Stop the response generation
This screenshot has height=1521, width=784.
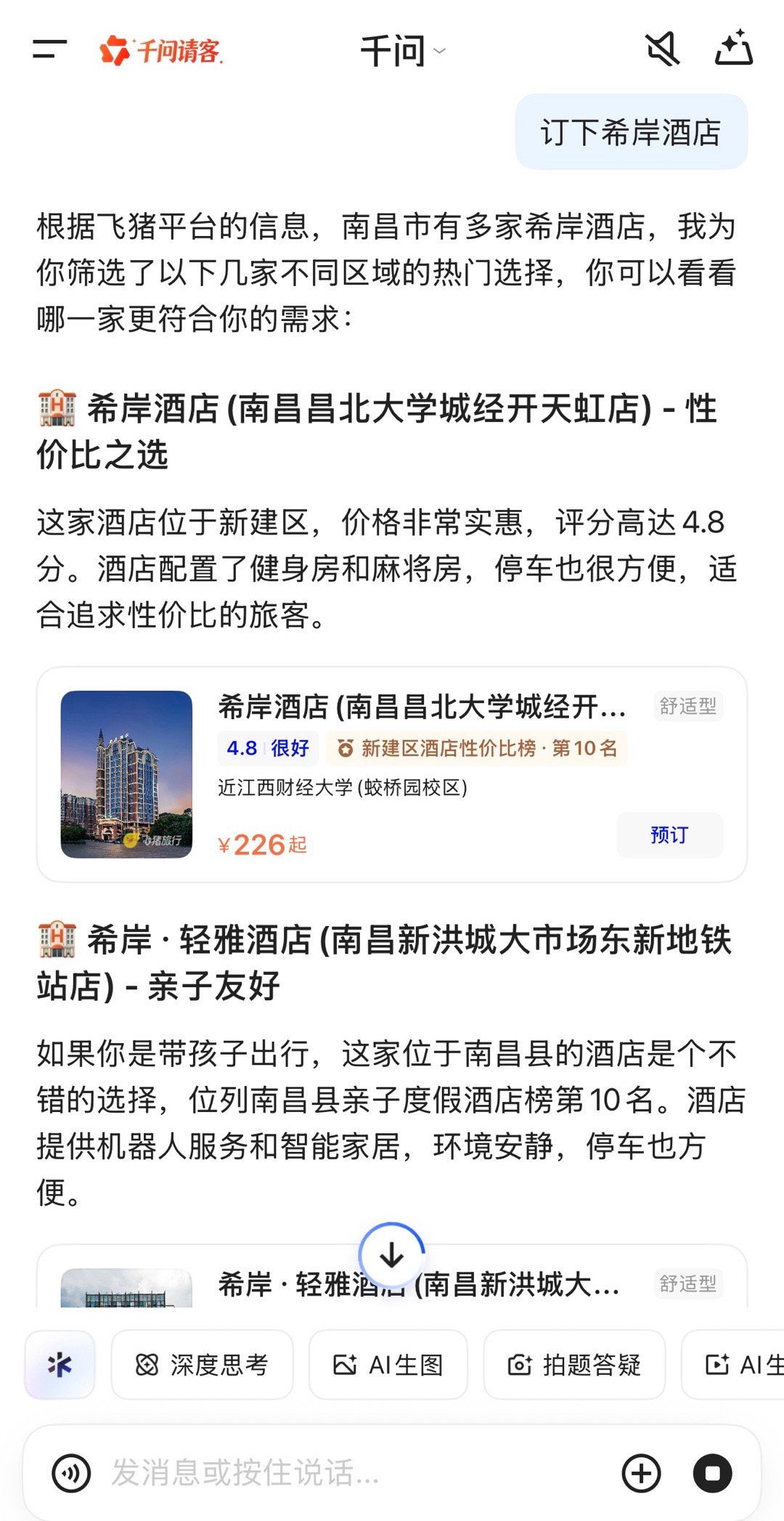pos(713,1473)
